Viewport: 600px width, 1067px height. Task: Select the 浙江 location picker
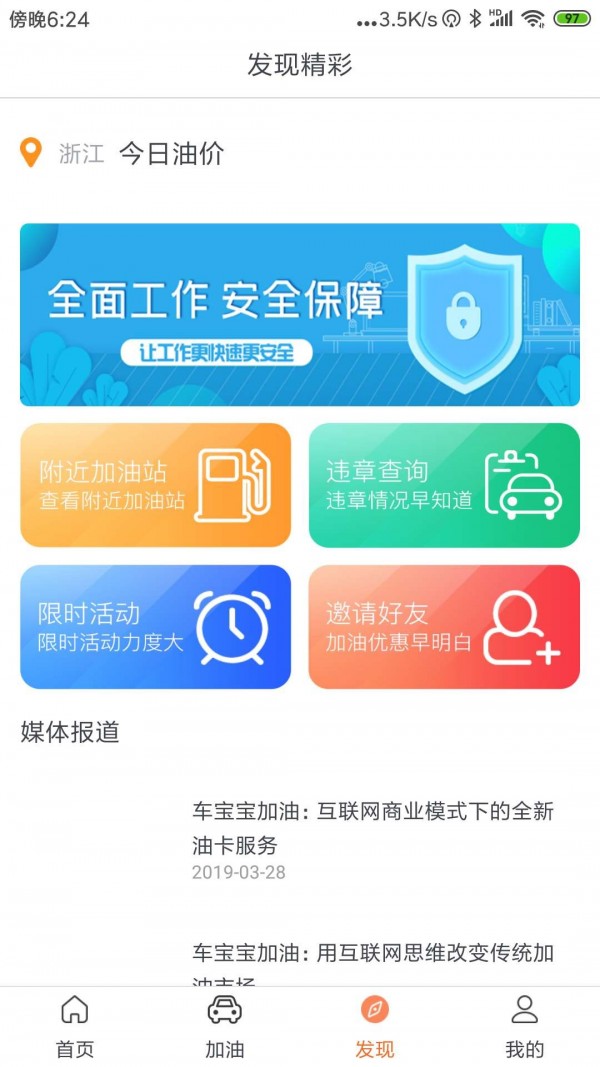click(64, 154)
